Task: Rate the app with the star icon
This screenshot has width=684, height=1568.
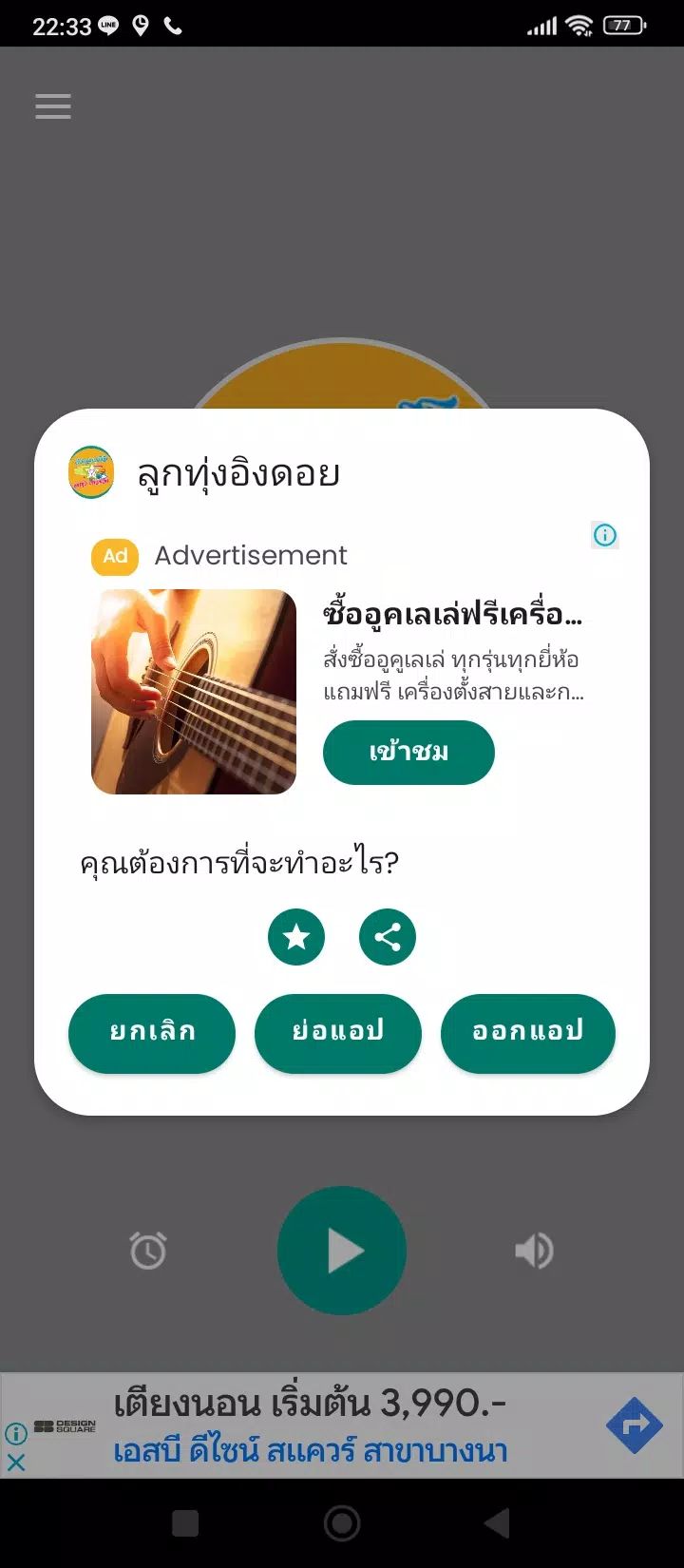Action: pos(296,937)
